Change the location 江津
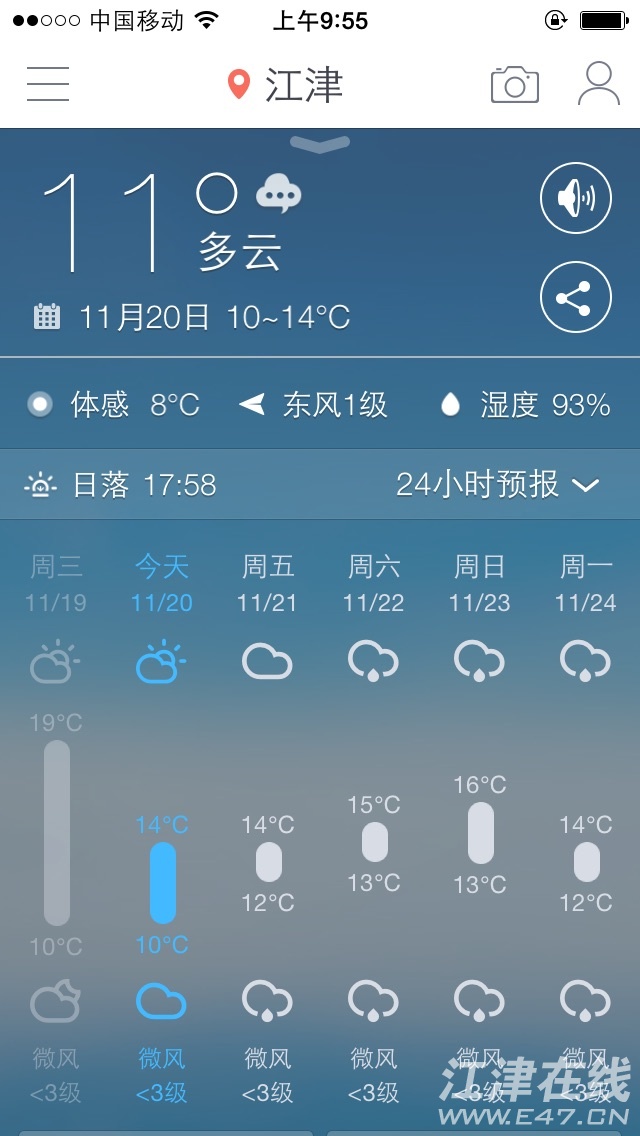 (x=285, y=85)
